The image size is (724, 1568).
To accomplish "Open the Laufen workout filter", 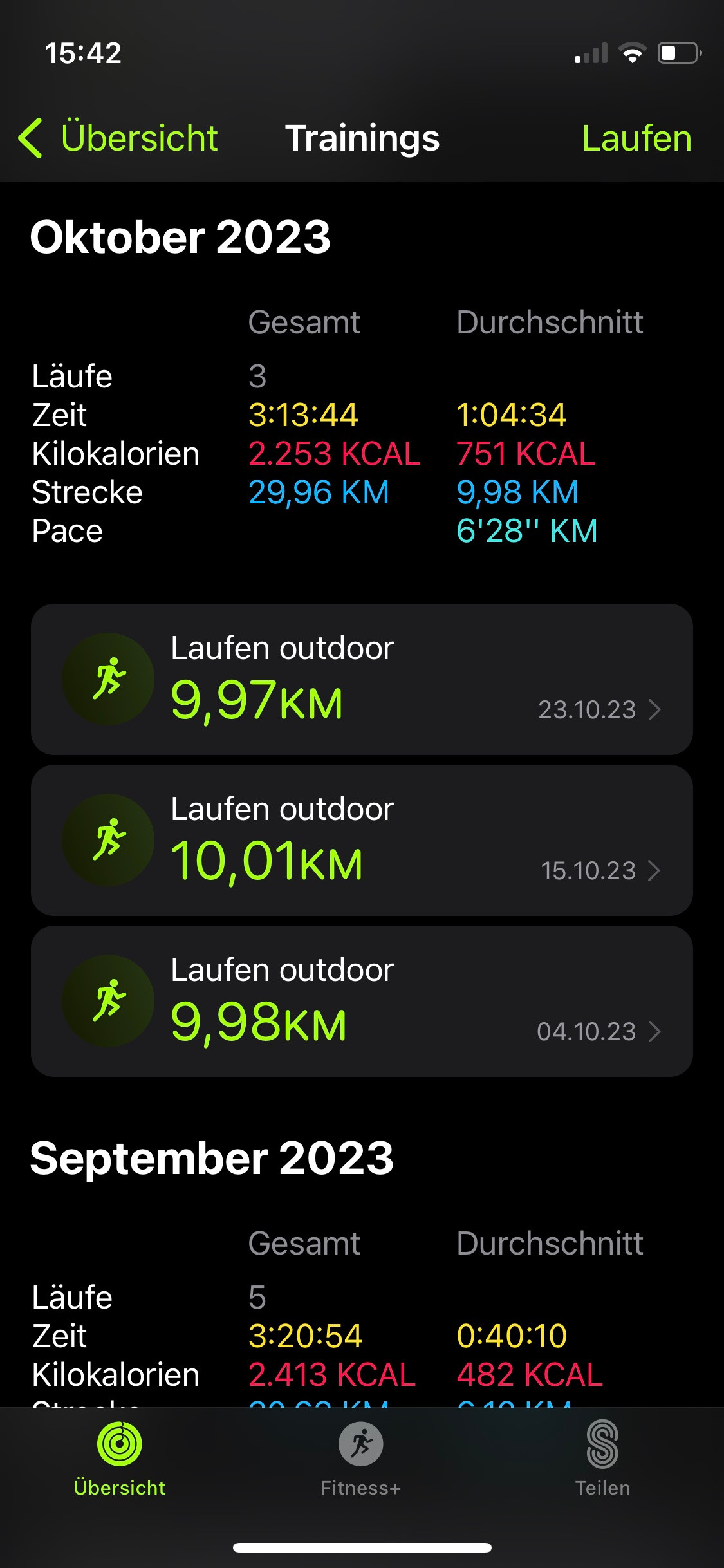I will (x=636, y=138).
